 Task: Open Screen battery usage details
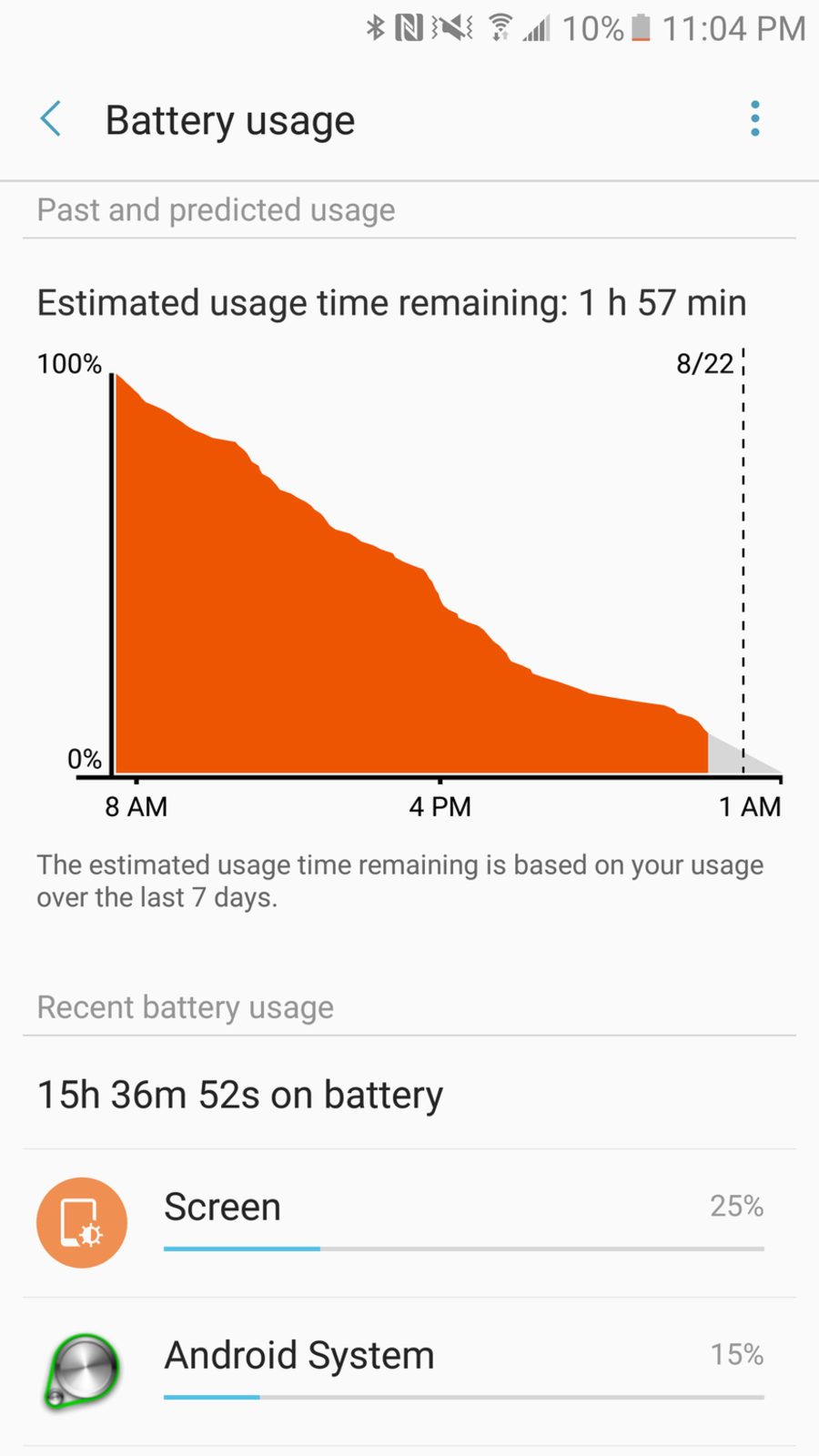coord(409,1222)
